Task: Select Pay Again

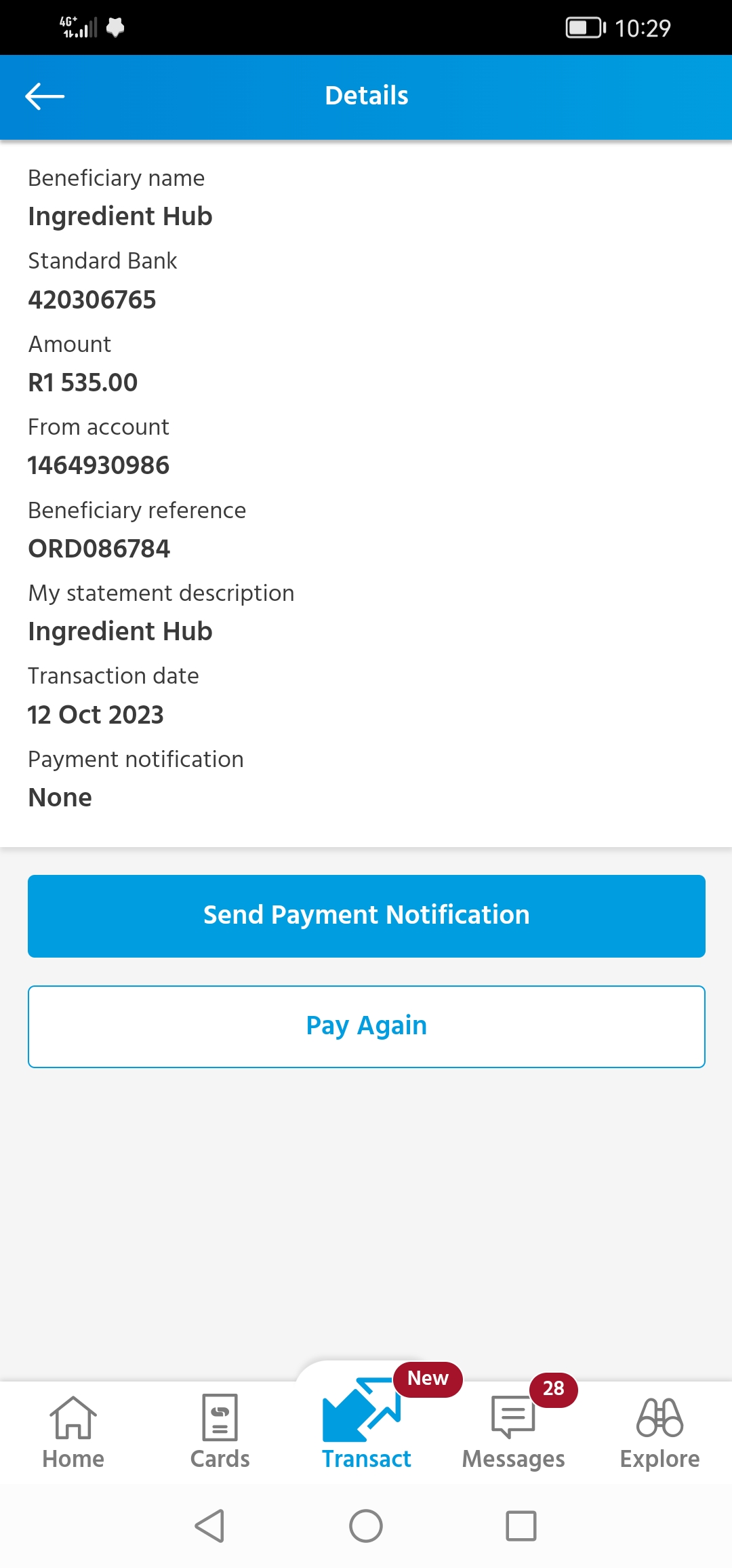Action: (366, 1026)
